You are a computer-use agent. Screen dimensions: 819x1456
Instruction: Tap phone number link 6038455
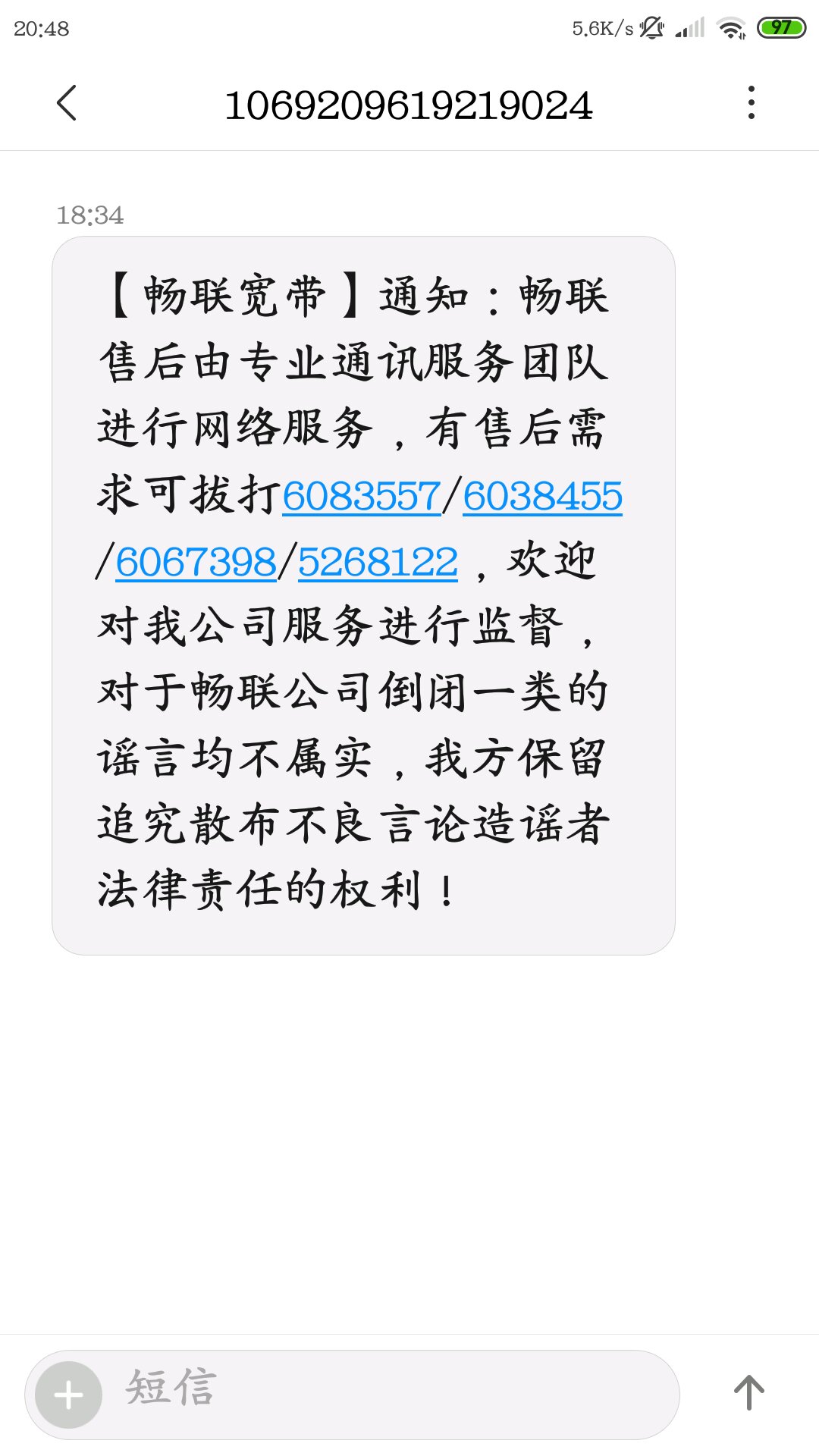pyautogui.click(x=542, y=497)
